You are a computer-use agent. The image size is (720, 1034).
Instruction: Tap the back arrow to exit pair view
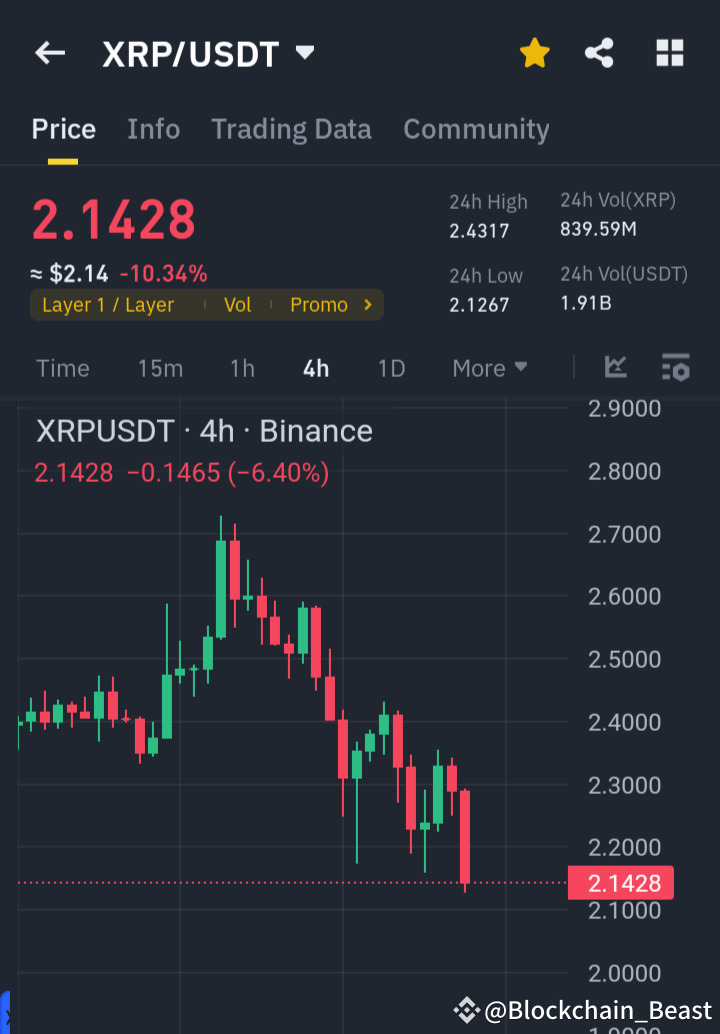(49, 53)
